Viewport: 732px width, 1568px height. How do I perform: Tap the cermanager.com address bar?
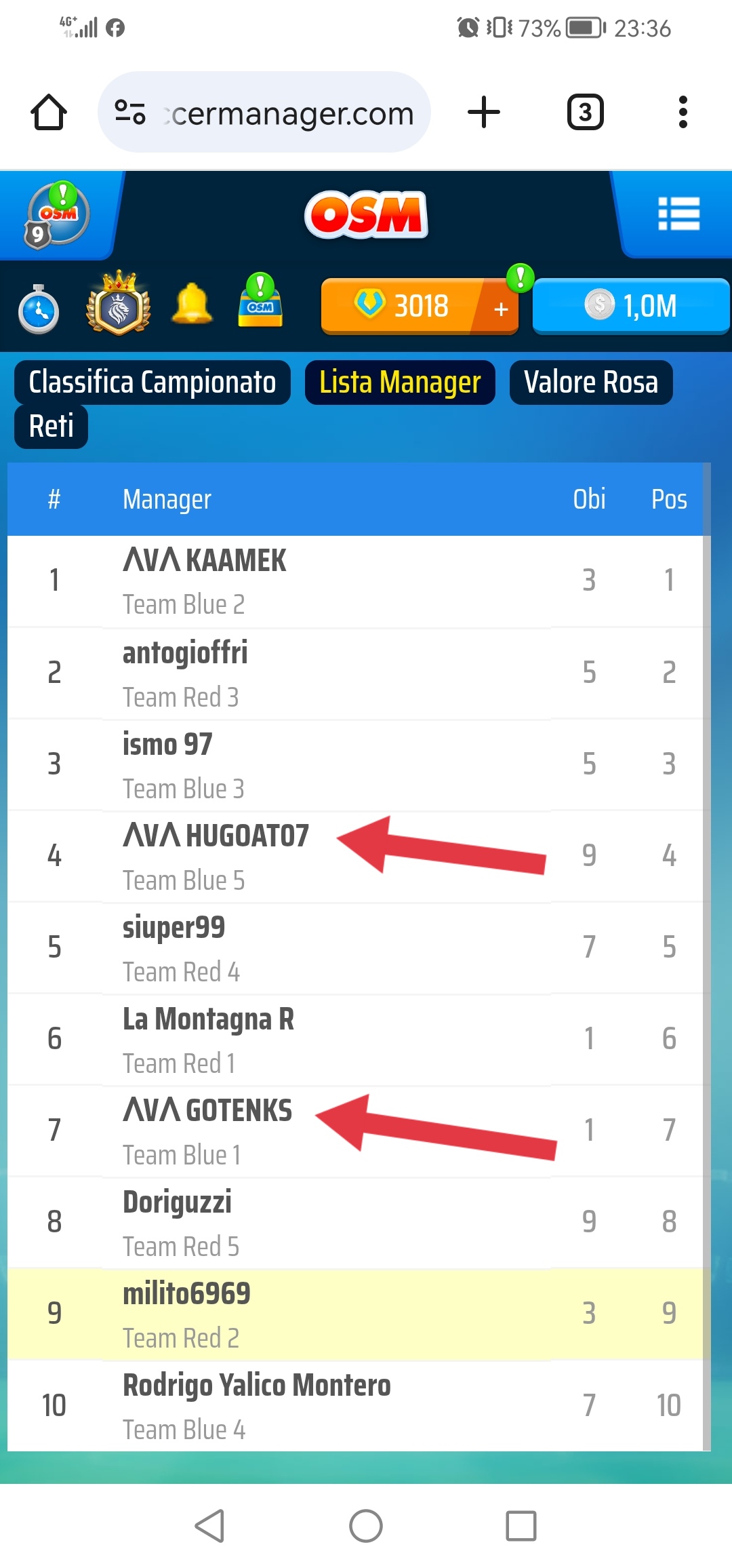(x=264, y=113)
